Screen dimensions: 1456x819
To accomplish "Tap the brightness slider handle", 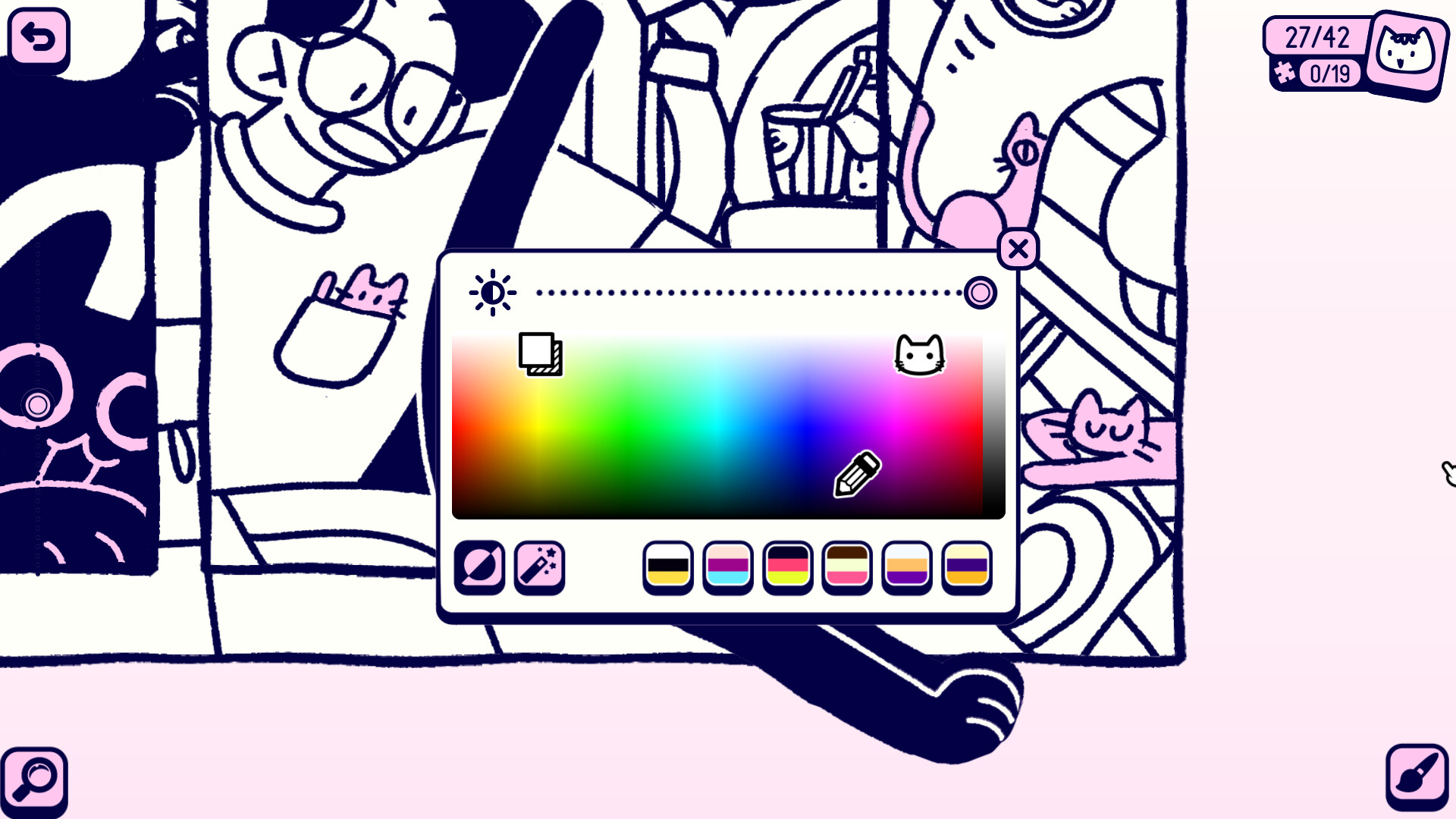I will click(x=980, y=293).
